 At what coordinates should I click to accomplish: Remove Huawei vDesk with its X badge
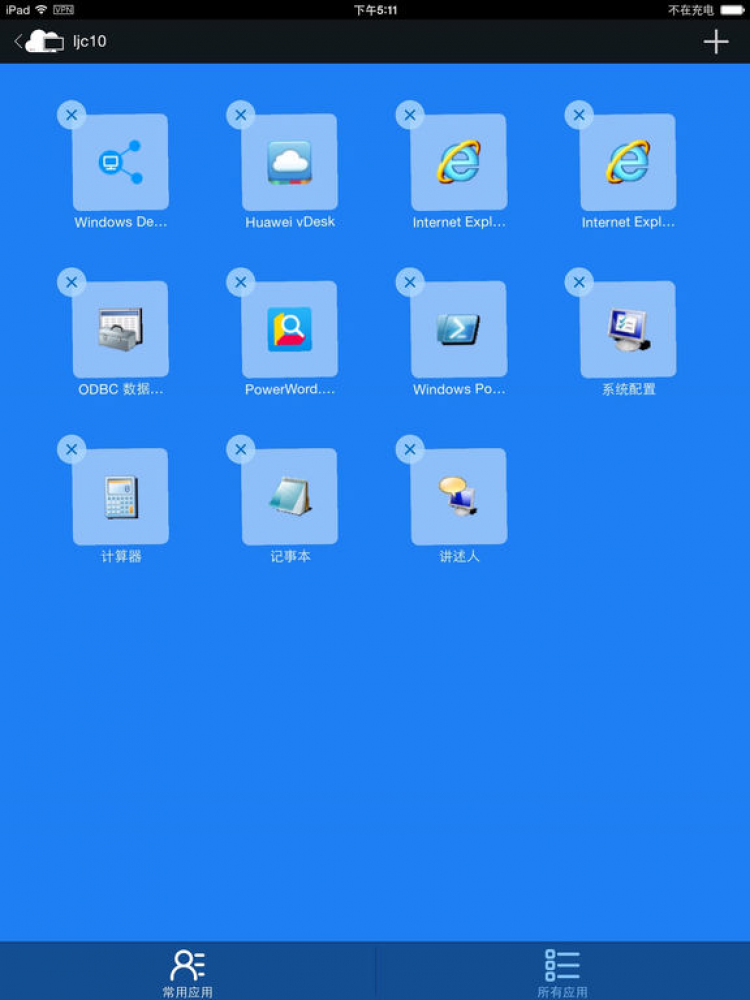coord(240,115)
